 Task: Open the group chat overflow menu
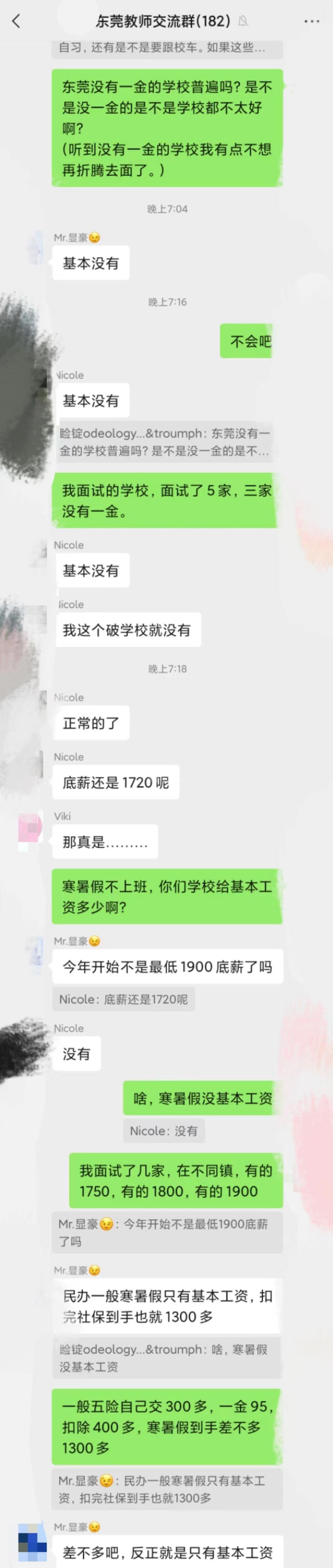pos(312,21)
